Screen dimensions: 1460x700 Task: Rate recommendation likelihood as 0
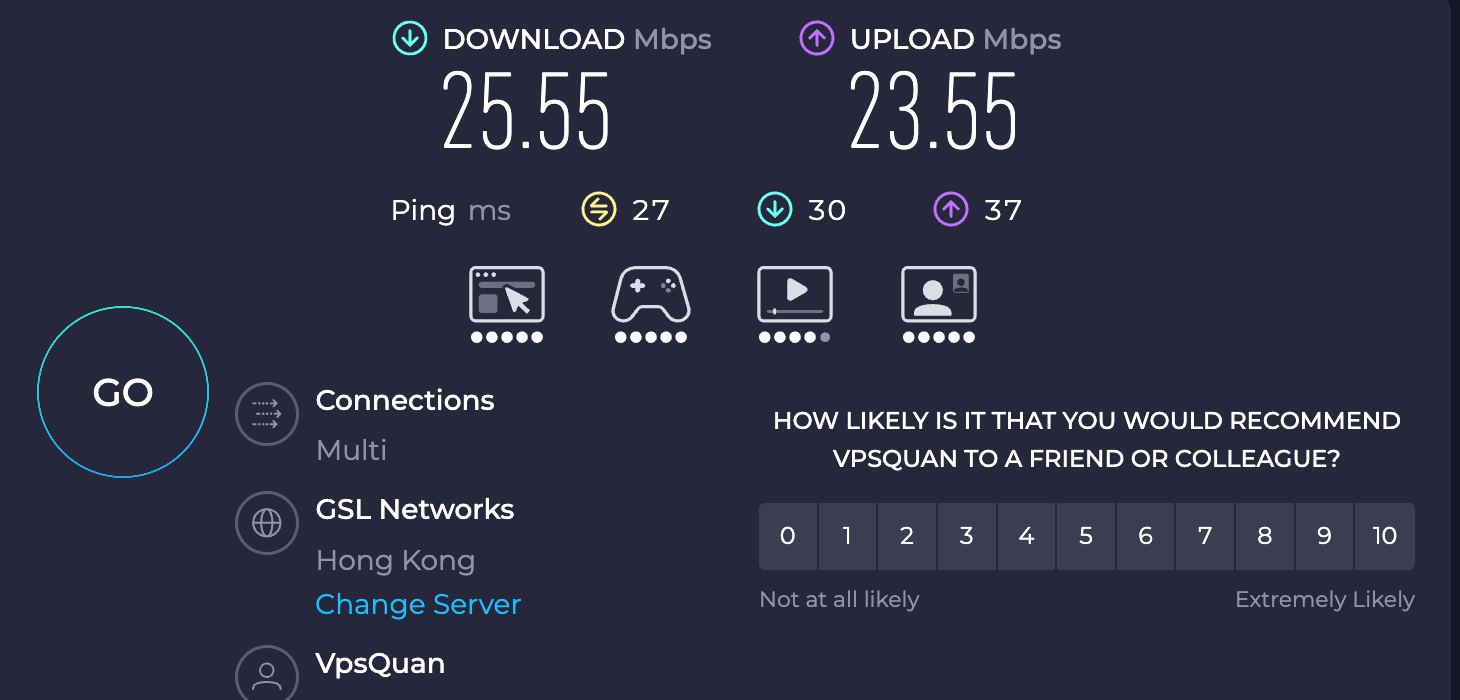[788, 536]
